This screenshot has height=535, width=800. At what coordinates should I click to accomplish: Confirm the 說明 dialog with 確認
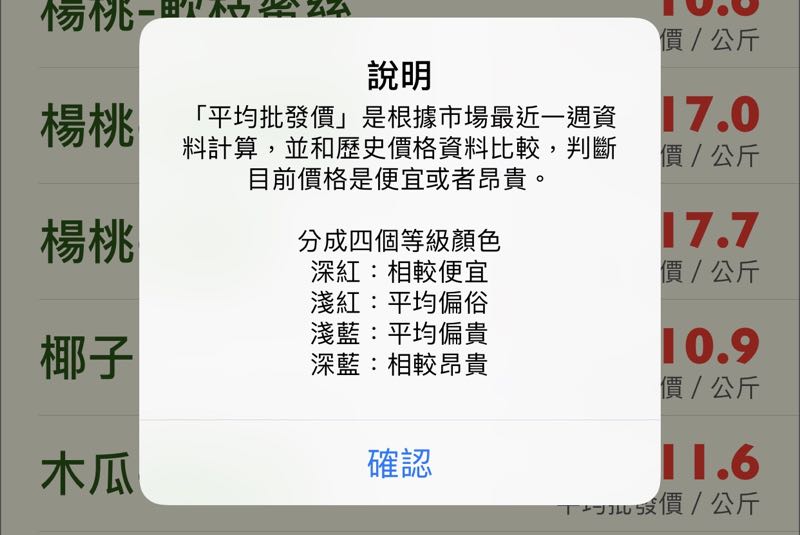pos(399,463)
